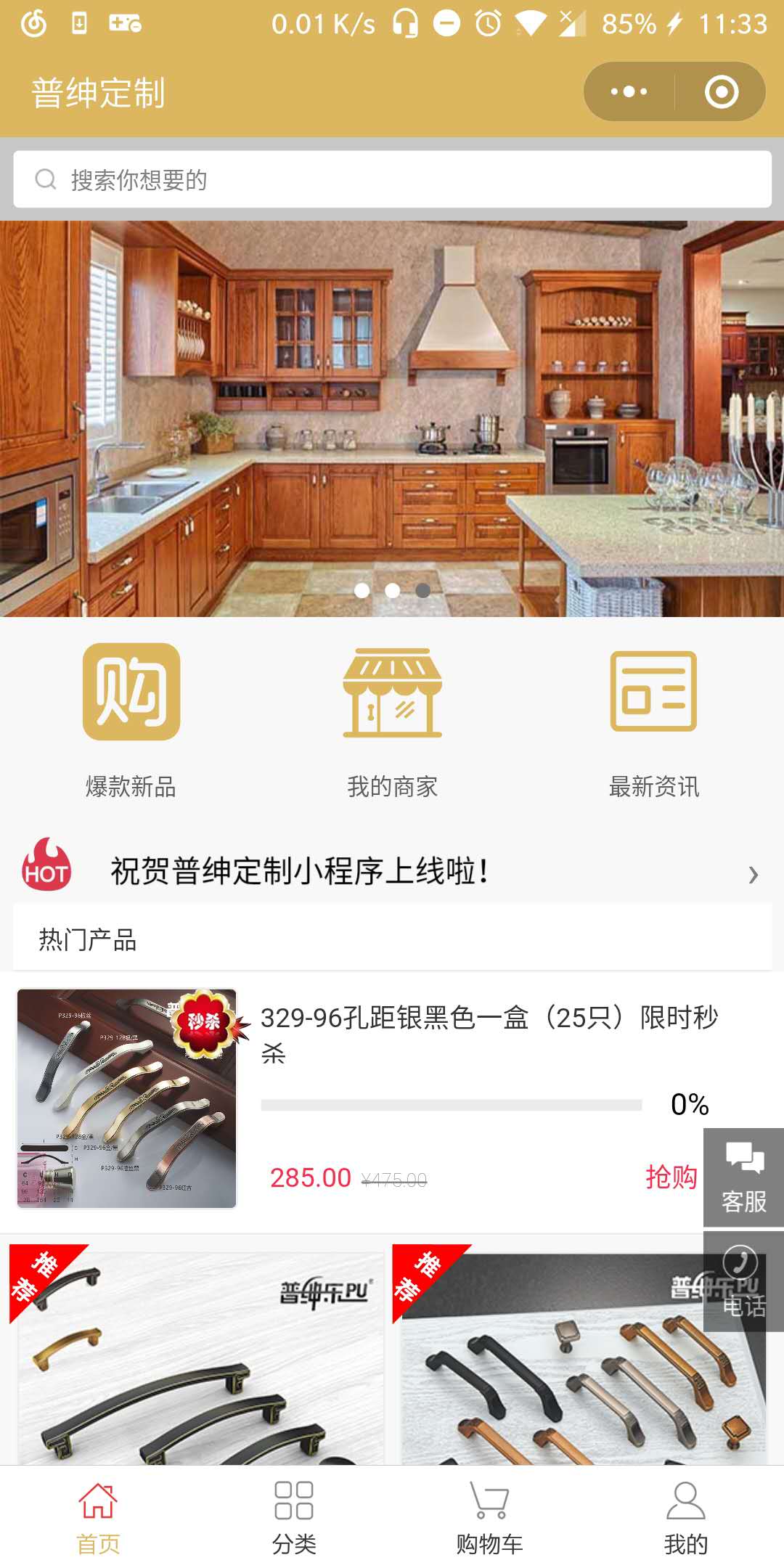
Task: Switch to the 分类 tab
Action: [294, 1517]
